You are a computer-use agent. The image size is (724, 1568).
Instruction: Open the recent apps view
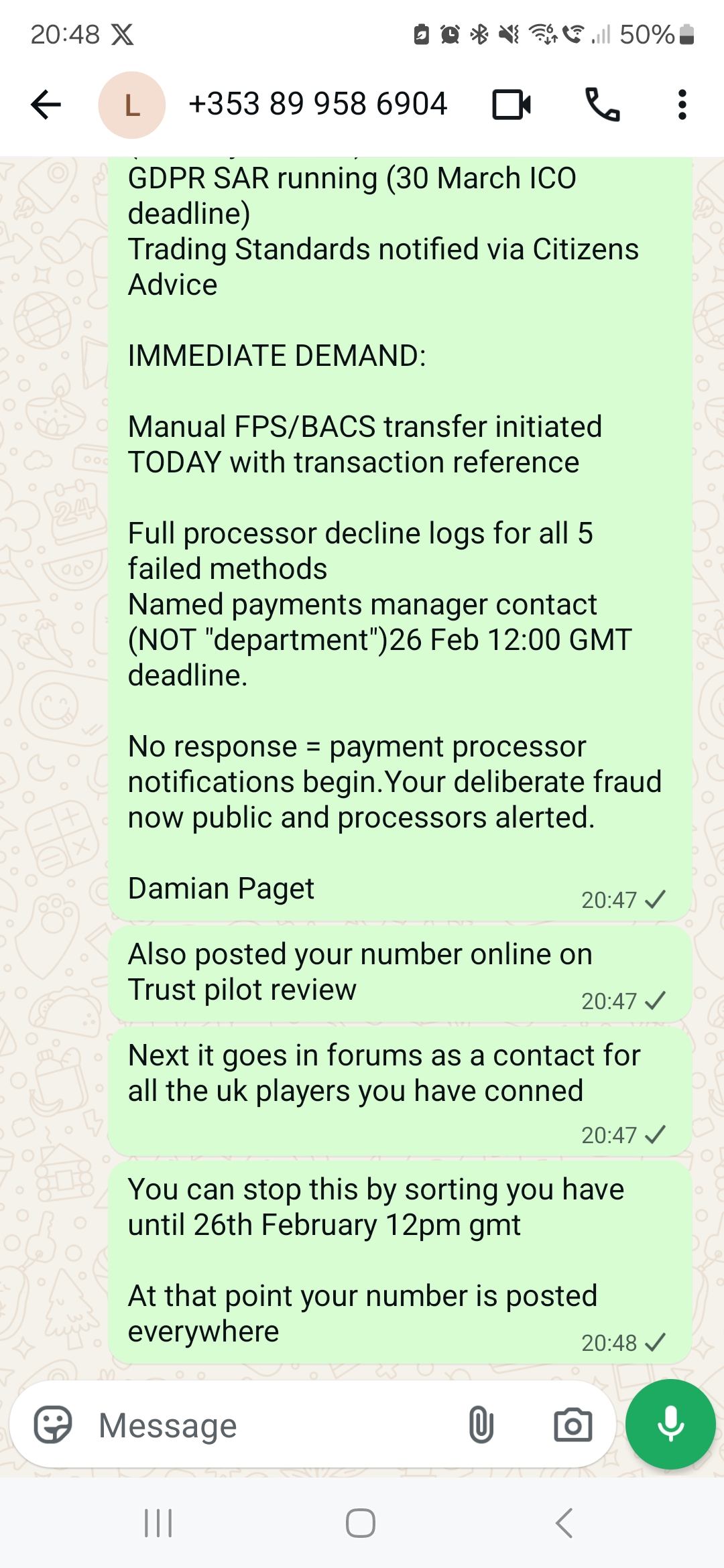pyautogui.click(x=159, y=1523)
